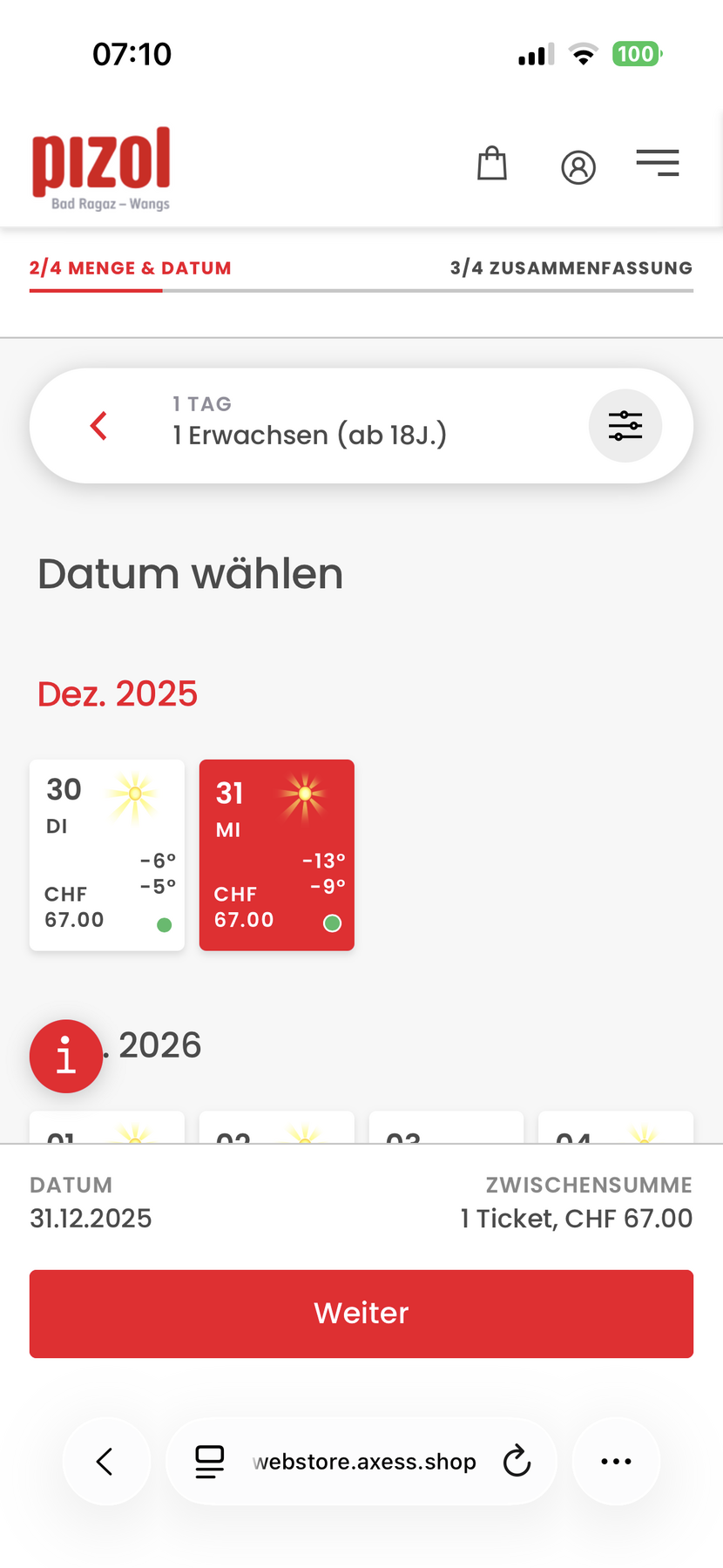
Task: Continue with the Weiter button
Action: [x=361, y=1314]
